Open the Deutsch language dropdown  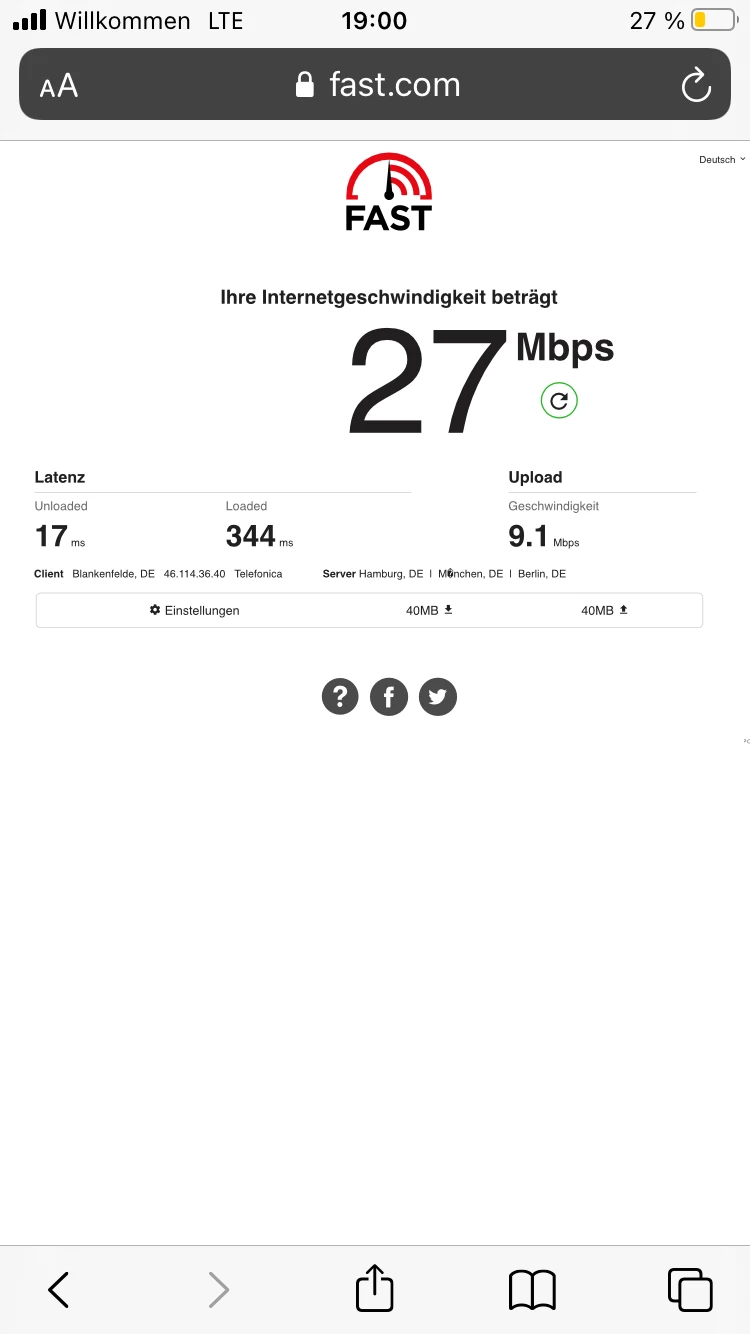coord(722,160)
